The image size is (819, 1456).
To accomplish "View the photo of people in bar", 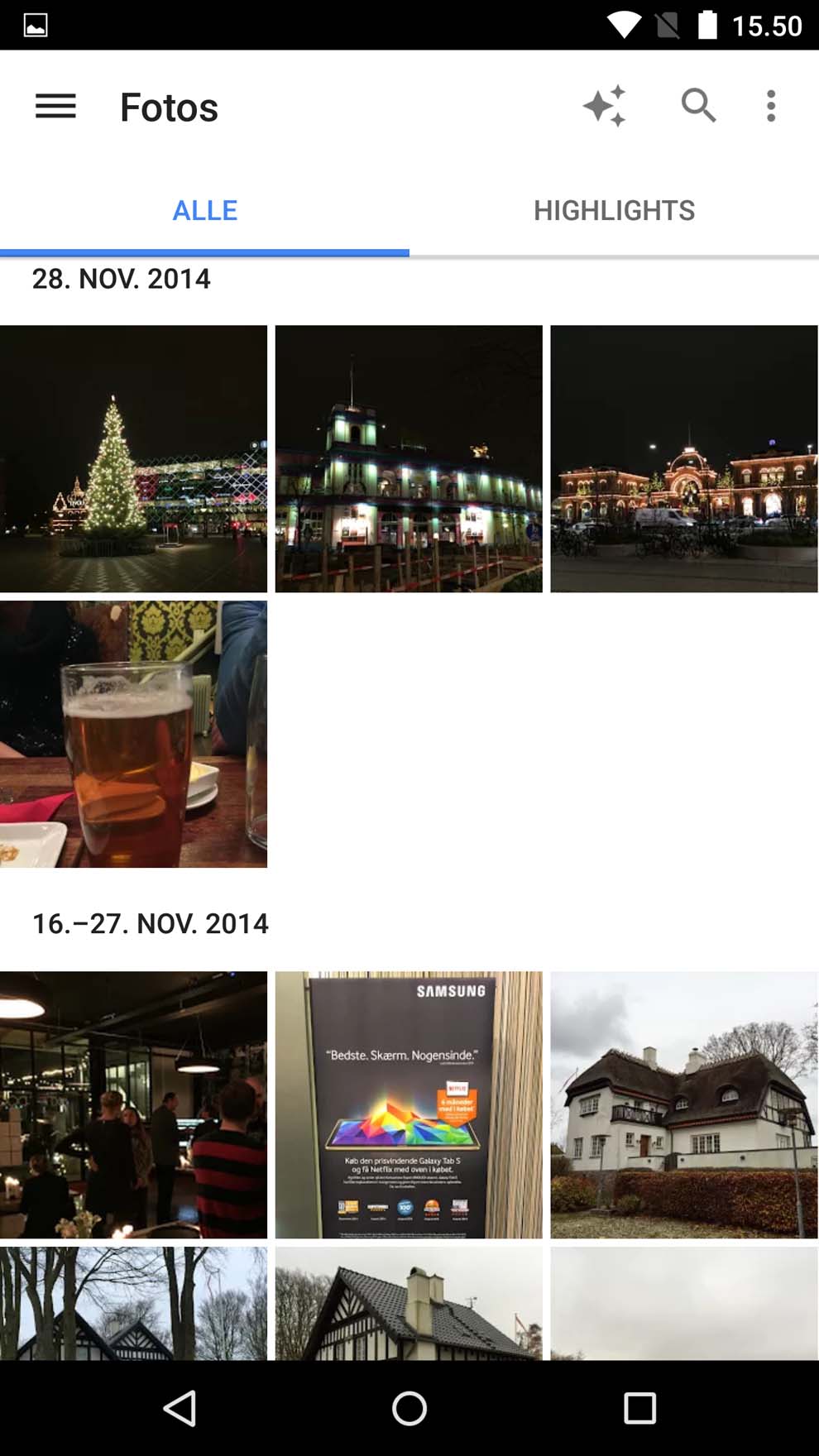I will pos(133,1104).
